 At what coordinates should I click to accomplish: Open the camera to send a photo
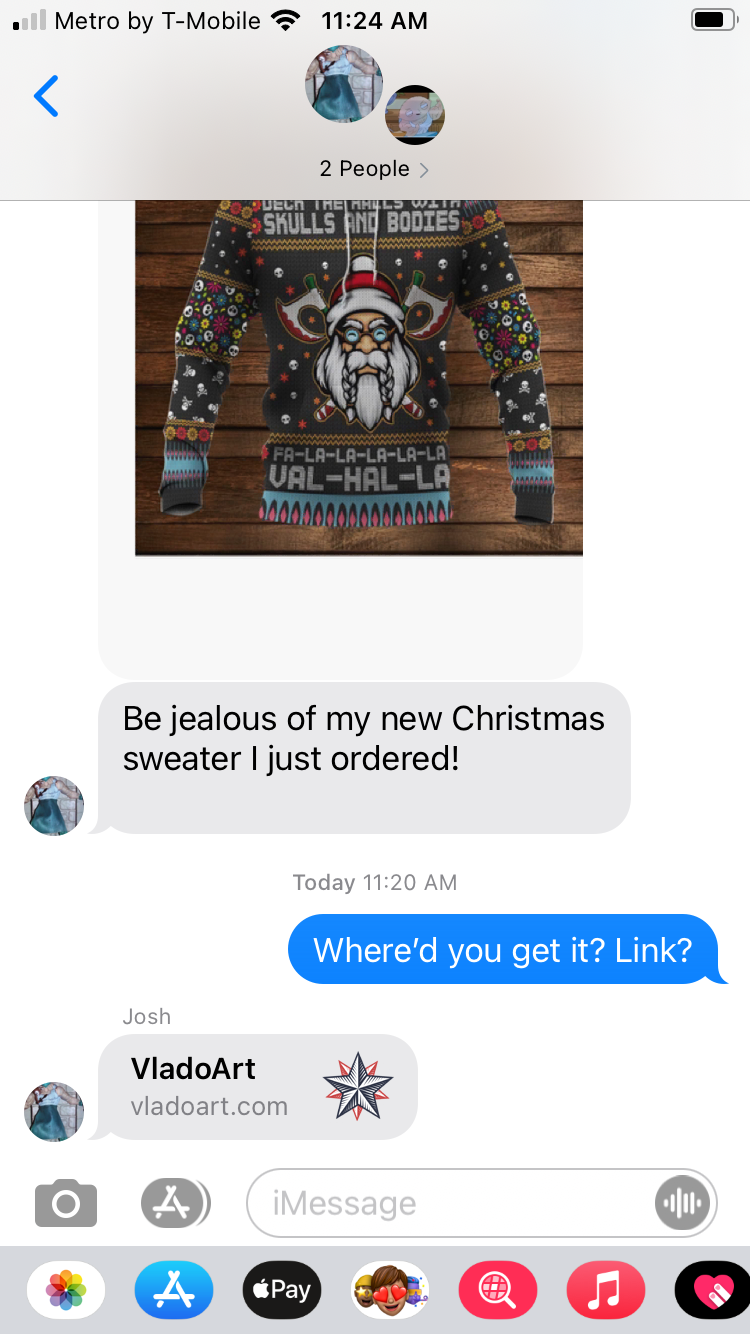click(66, 1203)
